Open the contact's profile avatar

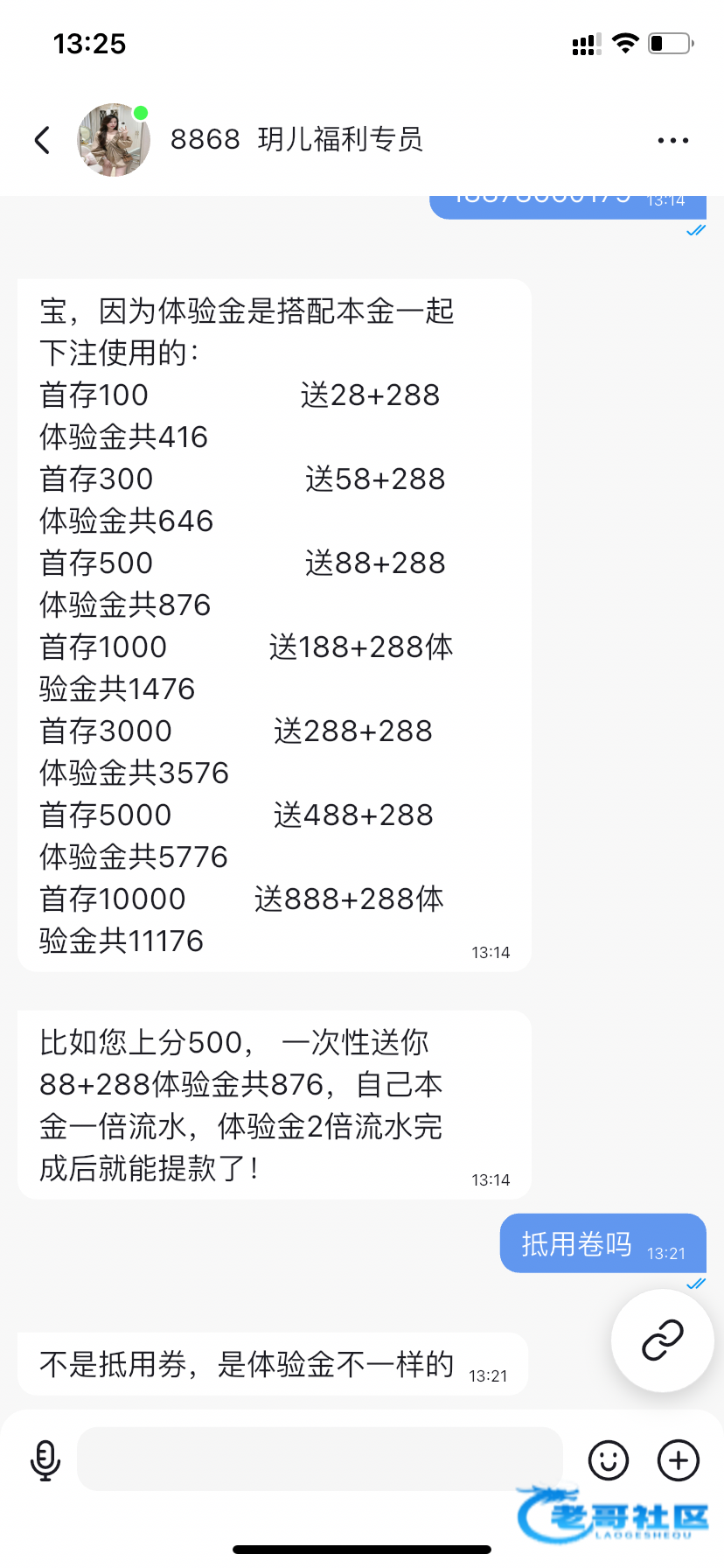point(114,140)
